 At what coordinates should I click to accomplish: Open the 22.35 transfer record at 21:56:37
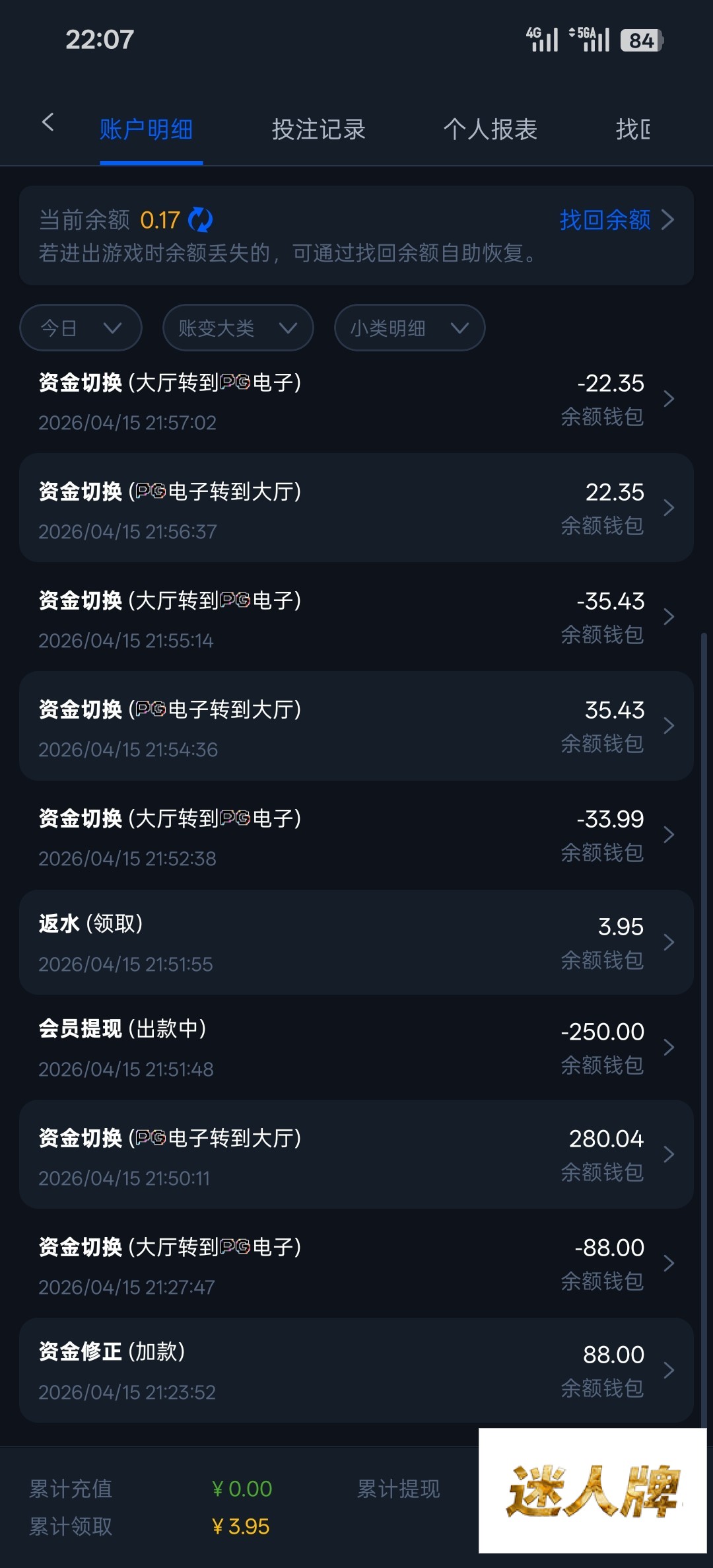click(356, 508)
